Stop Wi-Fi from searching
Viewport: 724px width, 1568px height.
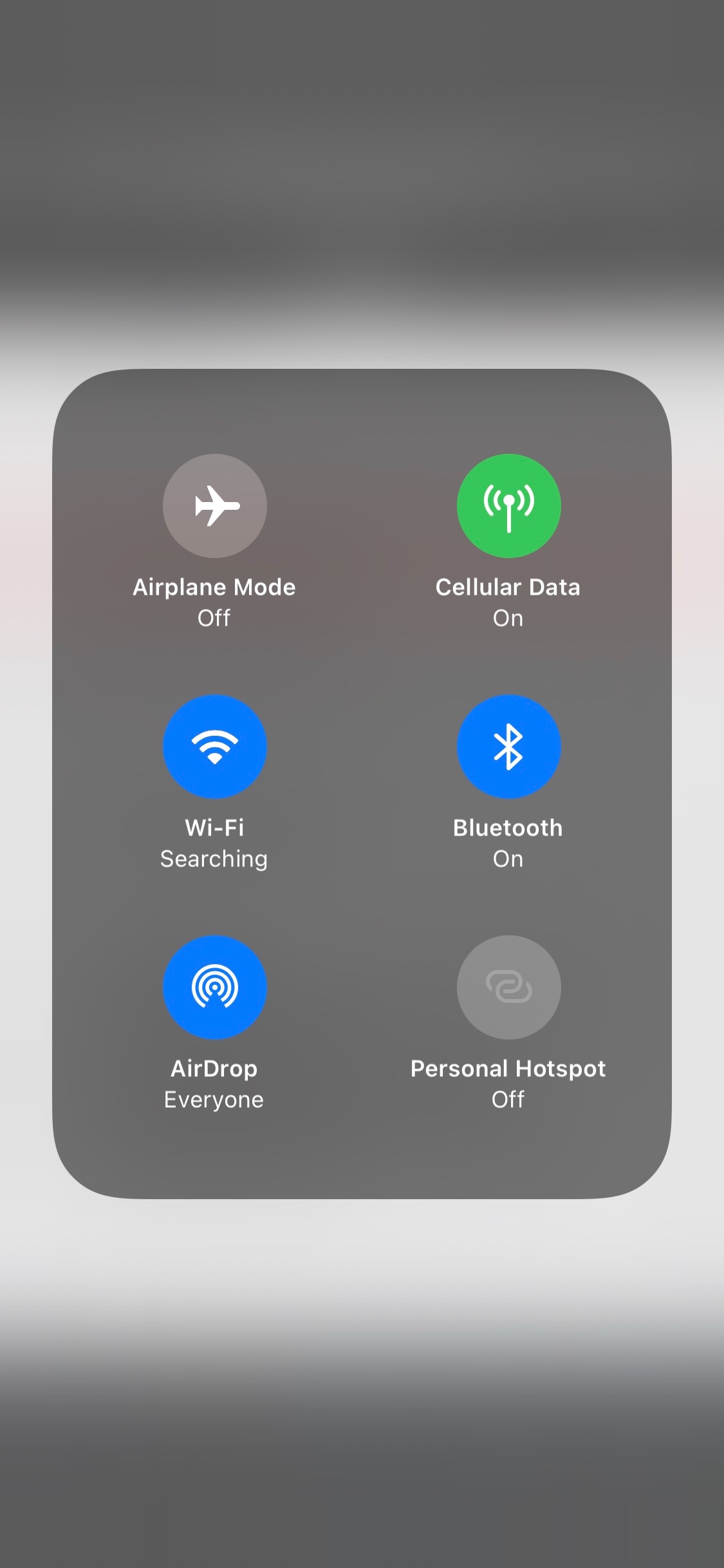click(x=214, y=747)
